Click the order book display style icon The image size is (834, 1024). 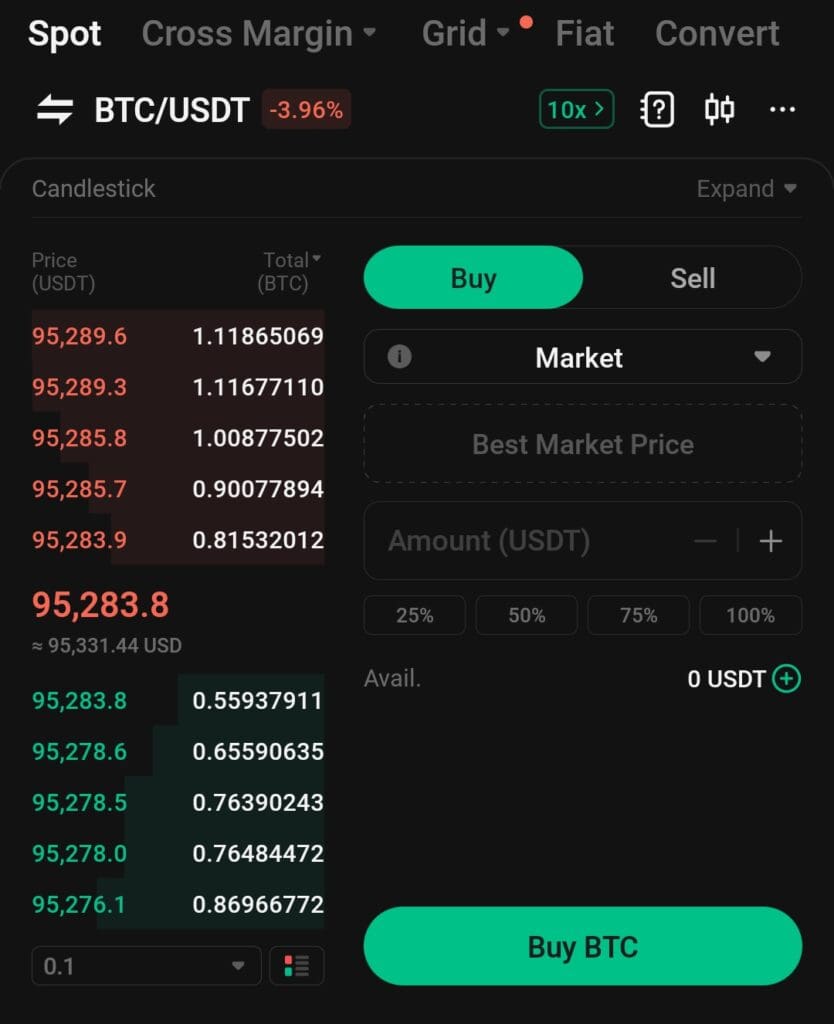tap(296, 966)
